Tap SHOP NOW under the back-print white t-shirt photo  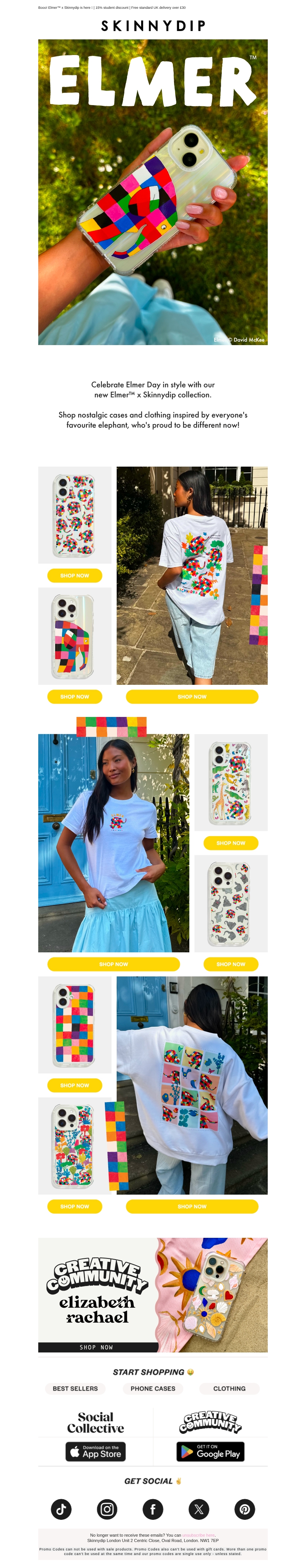tap(192, 696)
